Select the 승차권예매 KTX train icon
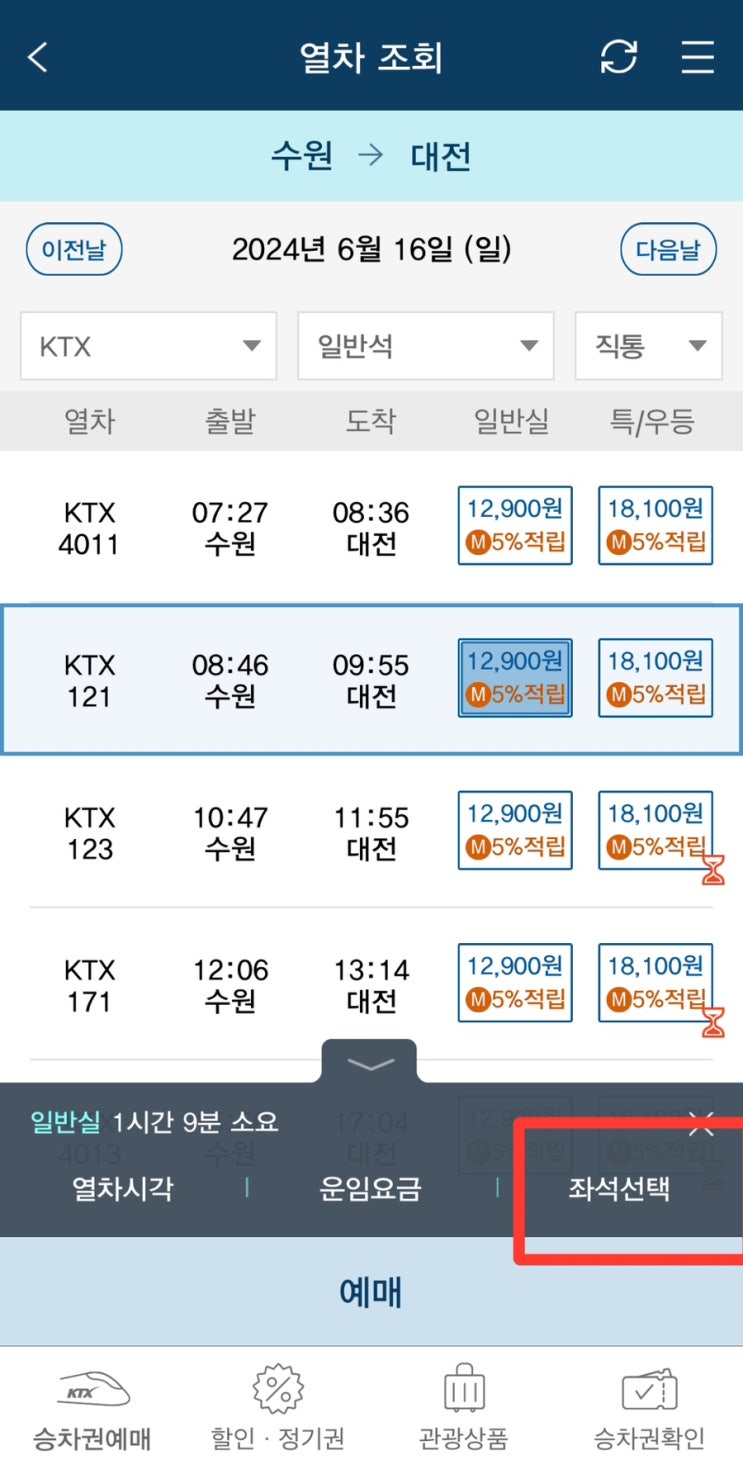Viewport: 743px width, 1474px height. 92,1400
